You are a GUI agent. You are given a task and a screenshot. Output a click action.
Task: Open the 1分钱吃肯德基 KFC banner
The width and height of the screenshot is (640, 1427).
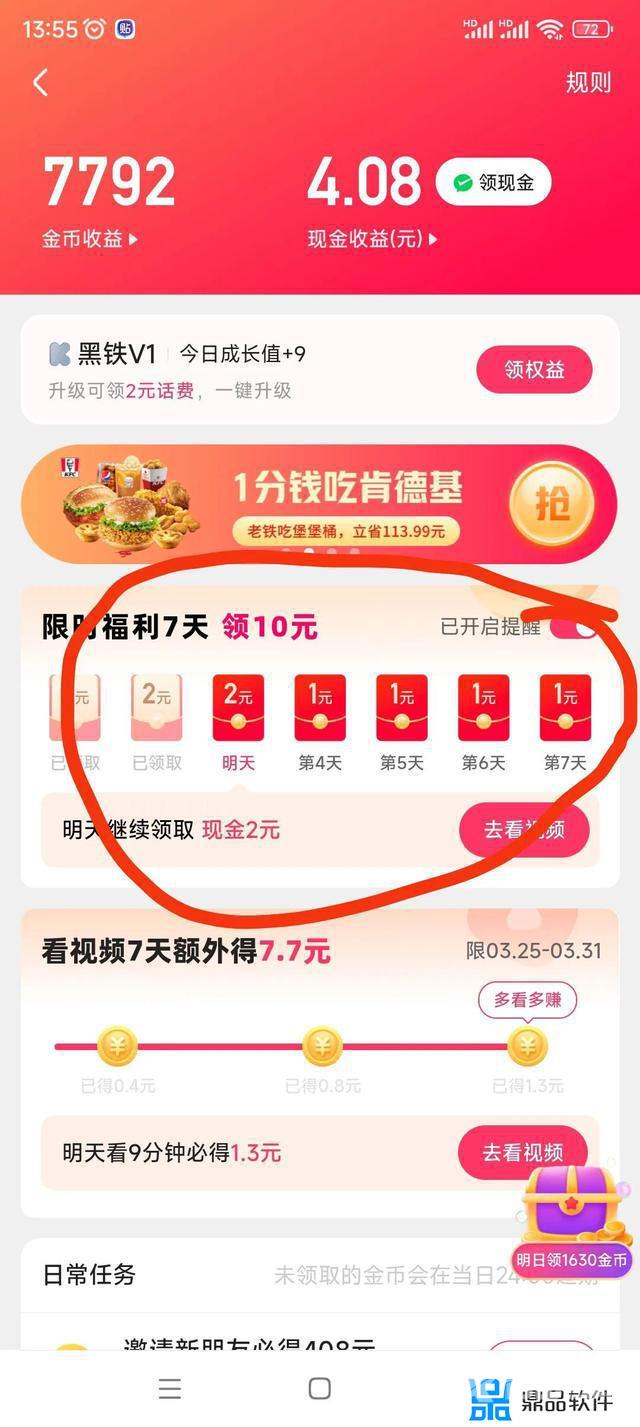click(x=319, y=503)
